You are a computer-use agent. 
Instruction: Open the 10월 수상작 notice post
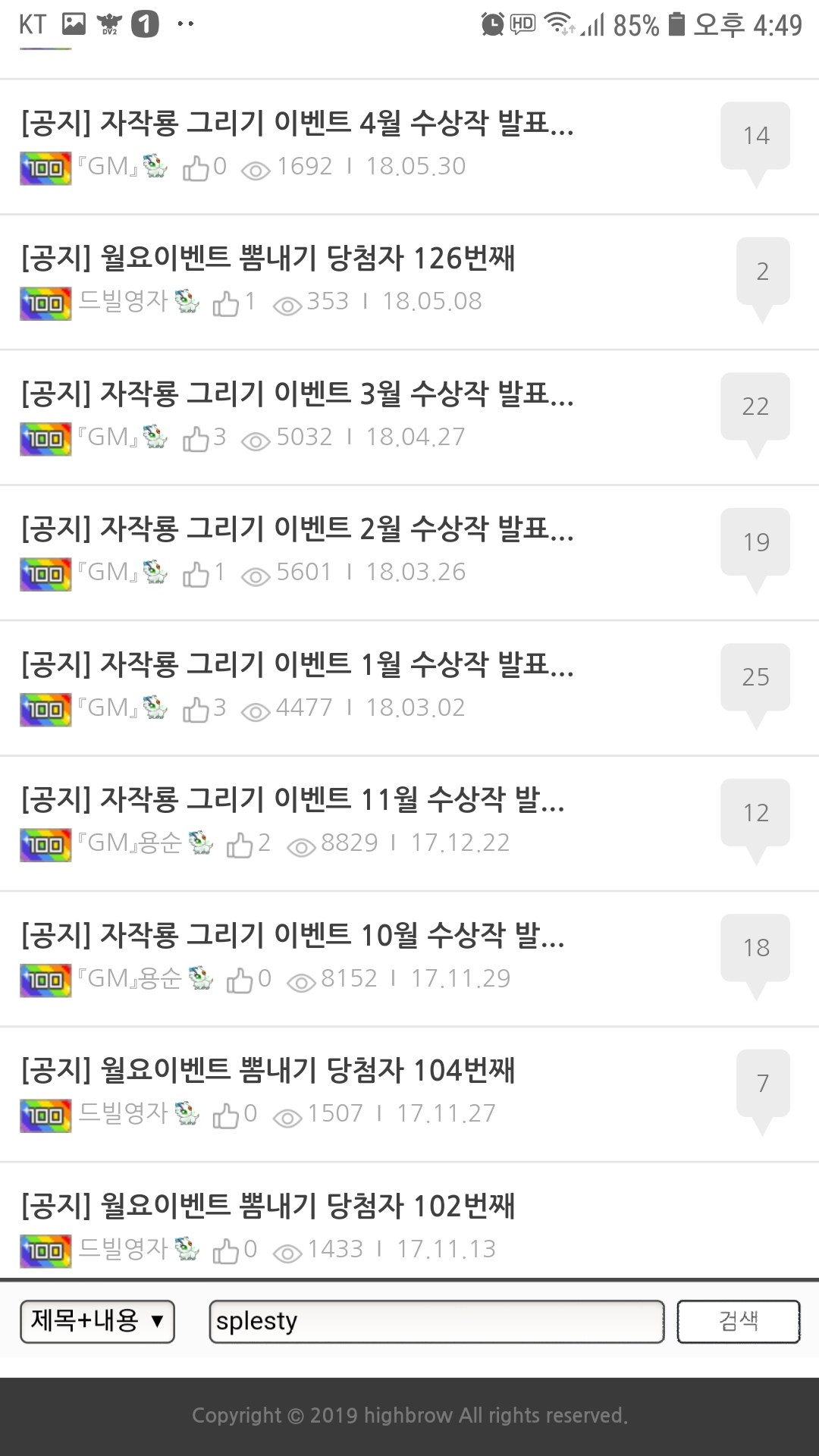[293, 935]
